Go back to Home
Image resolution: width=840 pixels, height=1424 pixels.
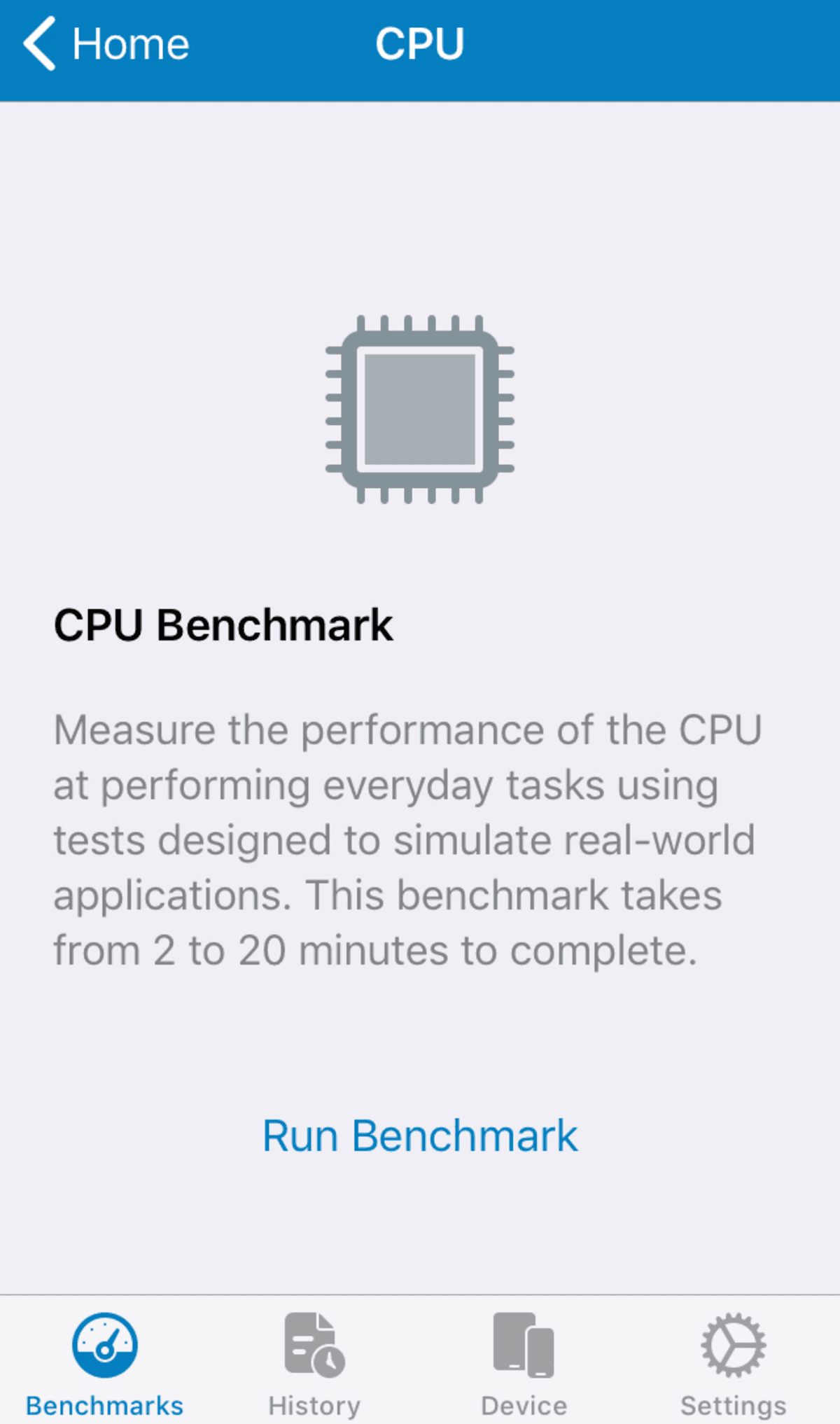click(x=106, y=44)
